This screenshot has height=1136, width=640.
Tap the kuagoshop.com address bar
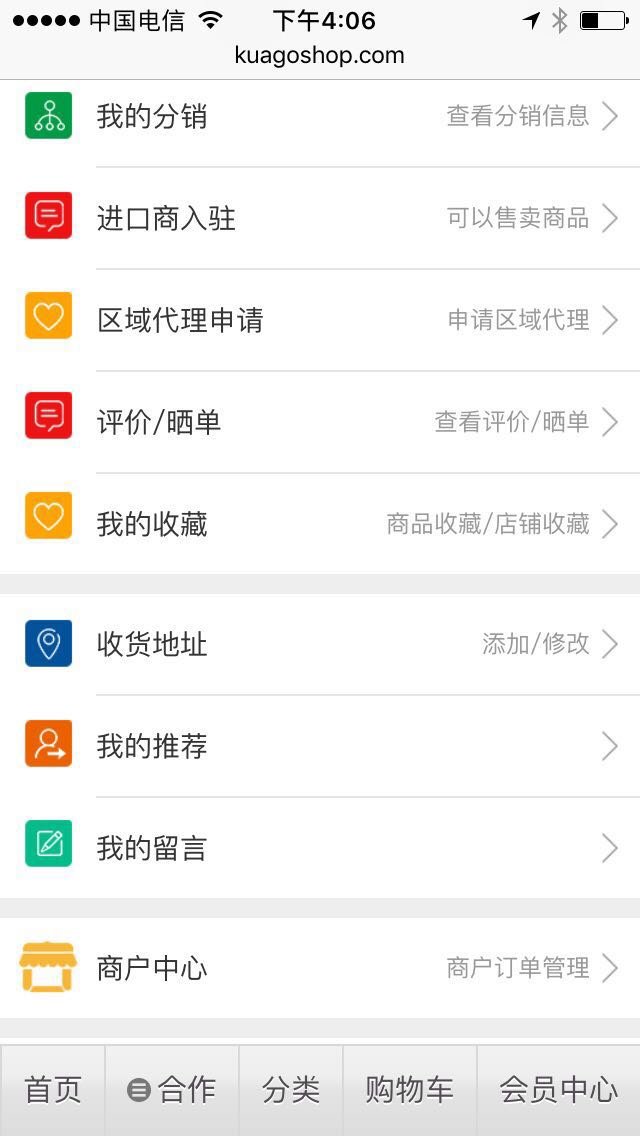[320, 55]
